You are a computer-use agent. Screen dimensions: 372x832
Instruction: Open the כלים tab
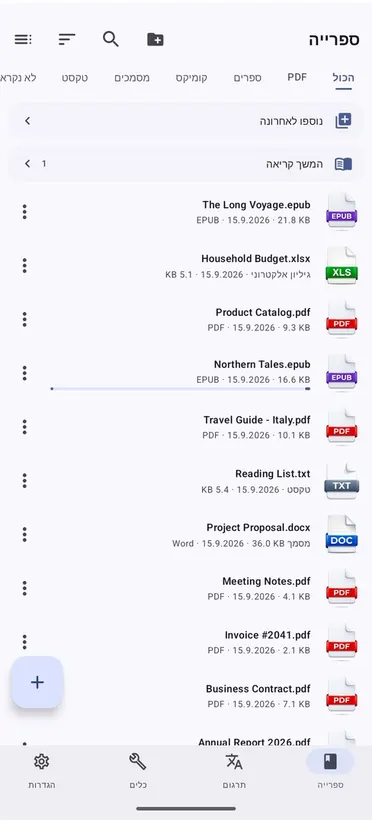point(138,770)
